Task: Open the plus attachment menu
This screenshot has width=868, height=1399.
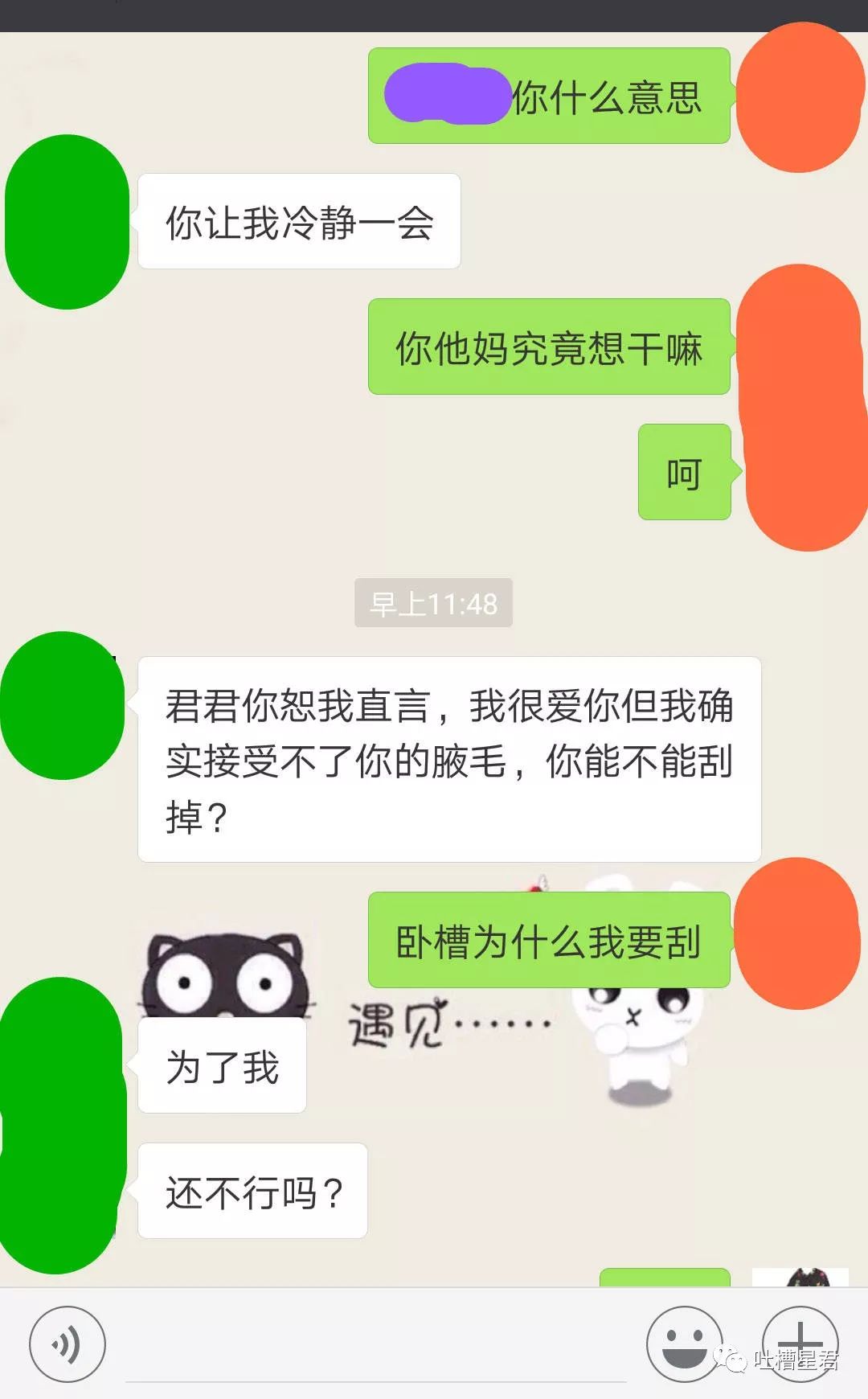Action: [800, 1342]
